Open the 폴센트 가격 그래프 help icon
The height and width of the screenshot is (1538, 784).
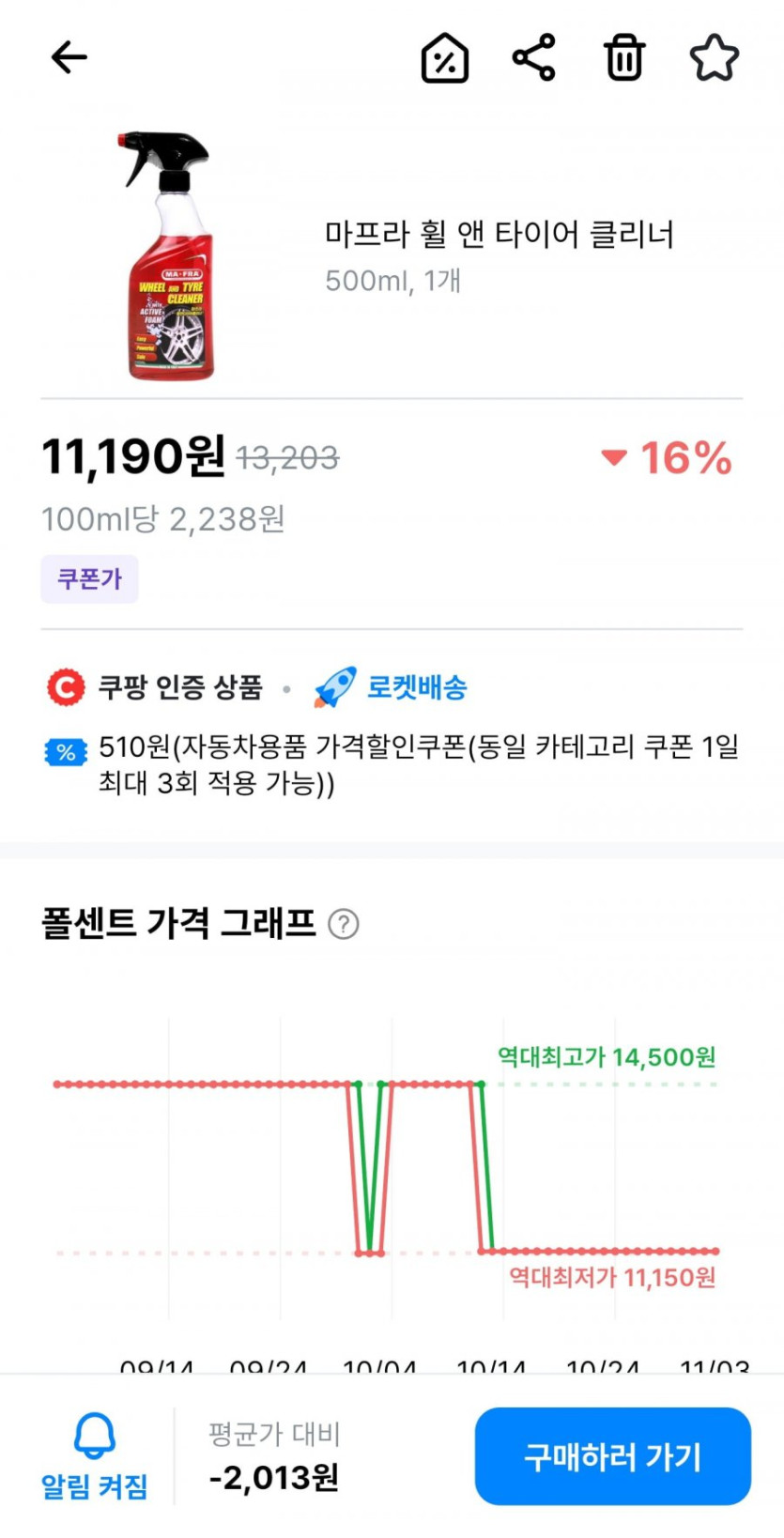344,924
